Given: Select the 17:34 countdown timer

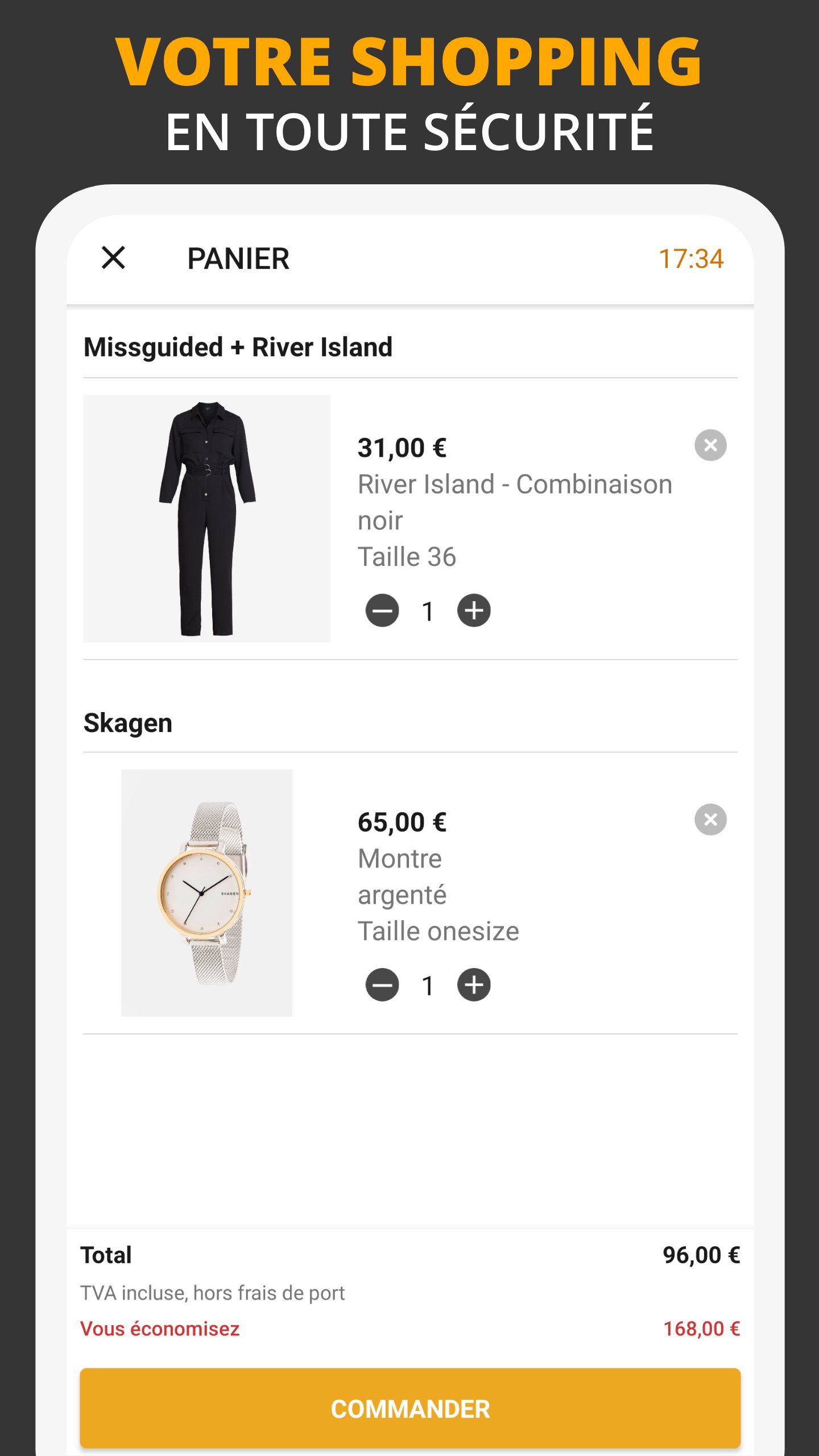Looking at the screenshot, I should coord(692,259).
